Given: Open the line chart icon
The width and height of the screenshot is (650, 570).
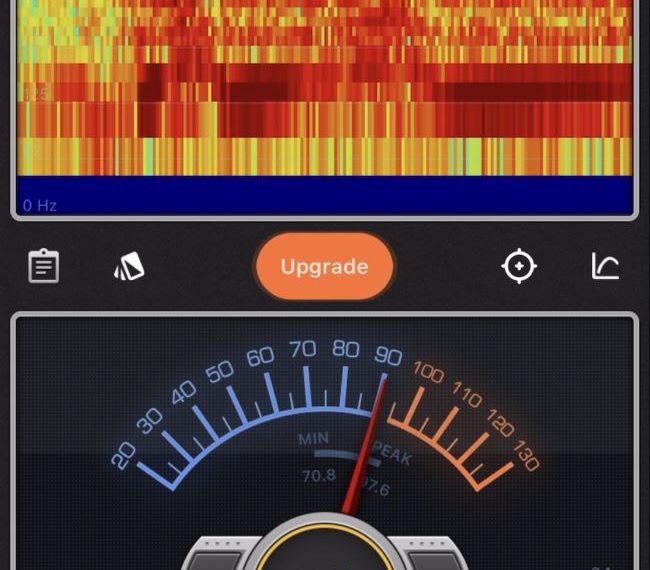Looking at the screenshot, I should pyautogui.click(x=605, y=266).
